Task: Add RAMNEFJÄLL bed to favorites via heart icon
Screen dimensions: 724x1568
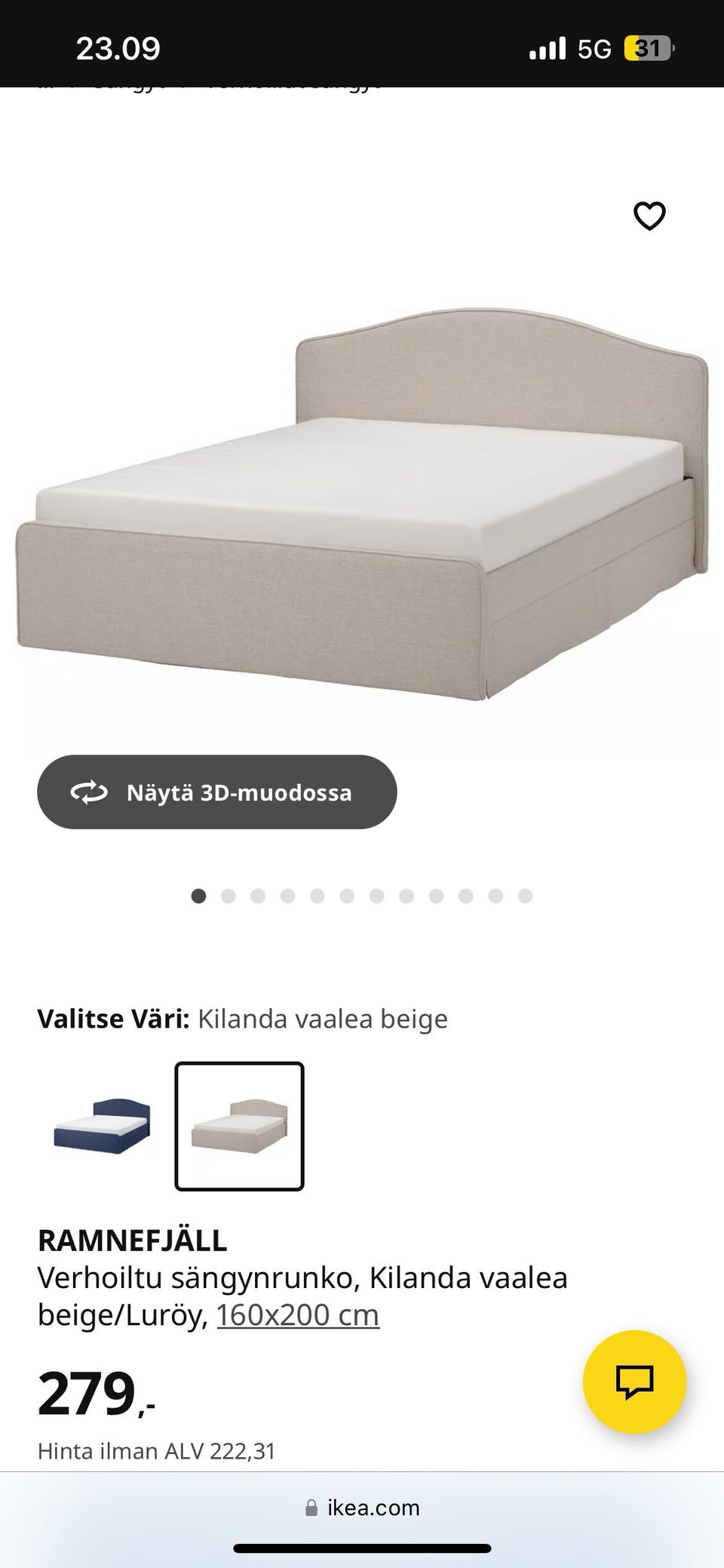Action: coord(649,216)
